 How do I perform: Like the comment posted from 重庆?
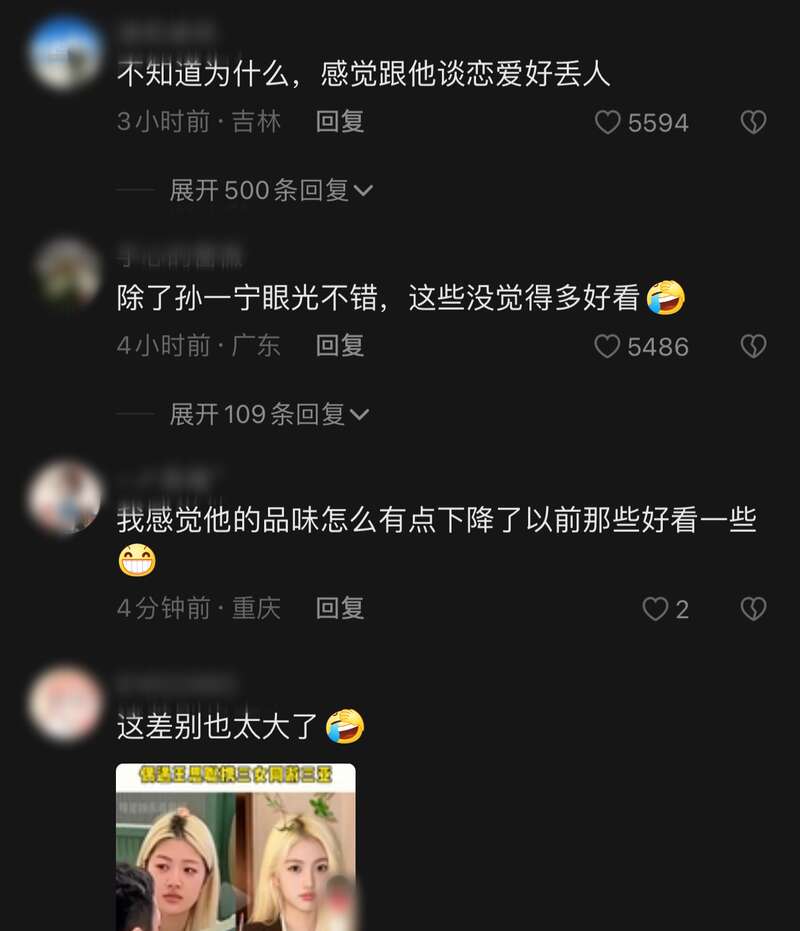[655, 609]
